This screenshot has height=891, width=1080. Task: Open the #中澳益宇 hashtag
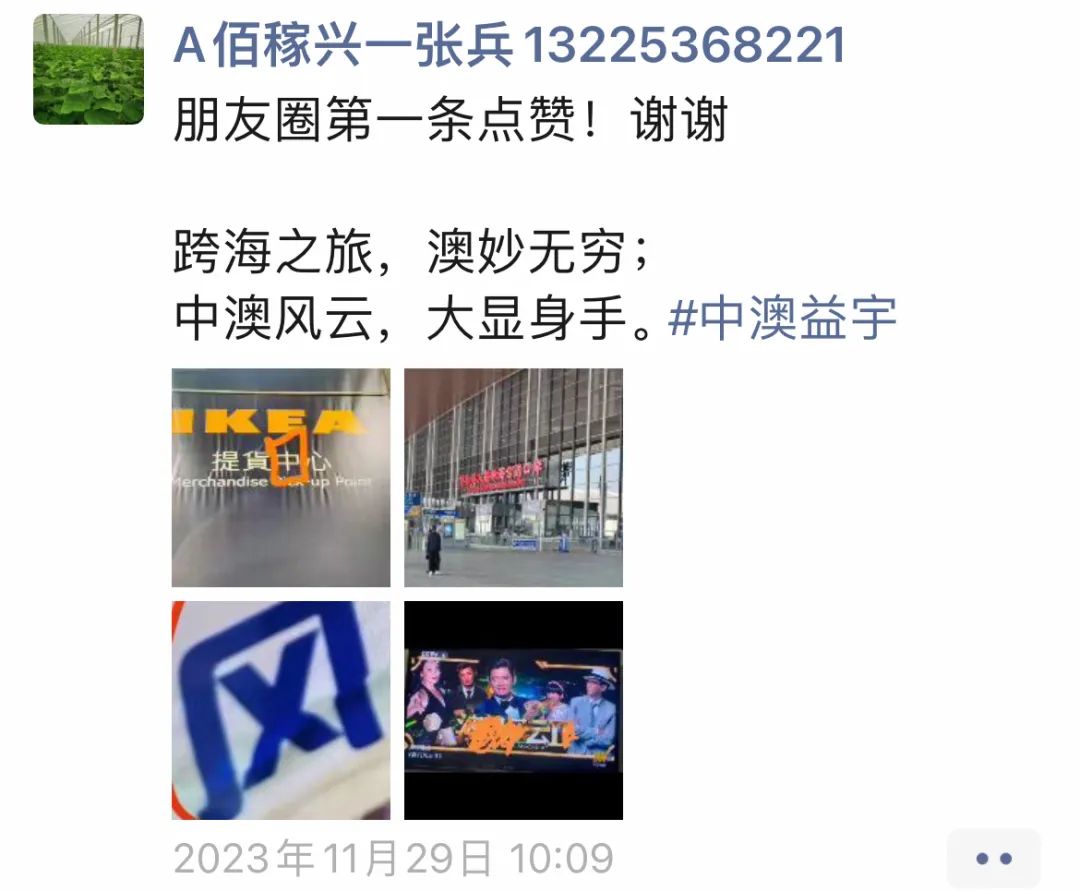[782, 319]
